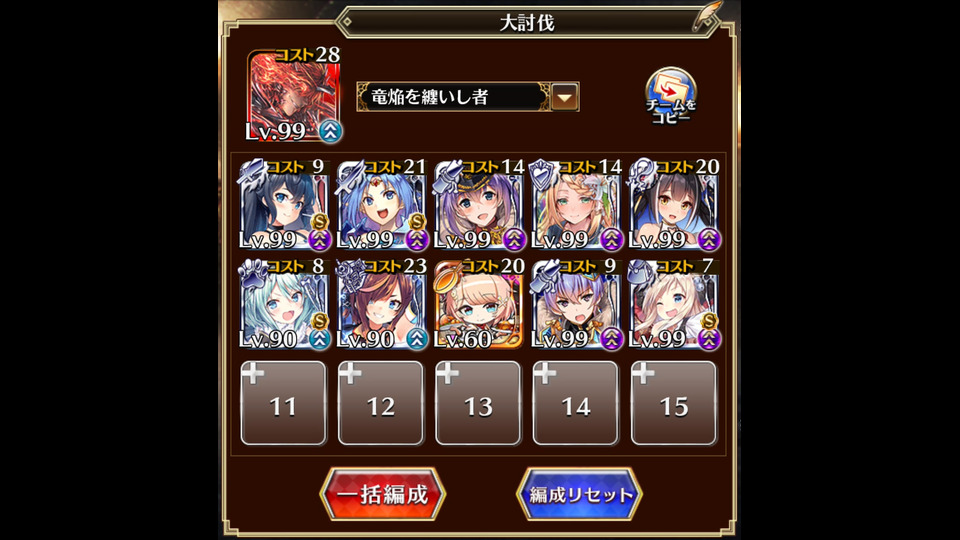Open empty slot 12
Image resolution: width=960 pixels, height=540 pixels.
381,403
